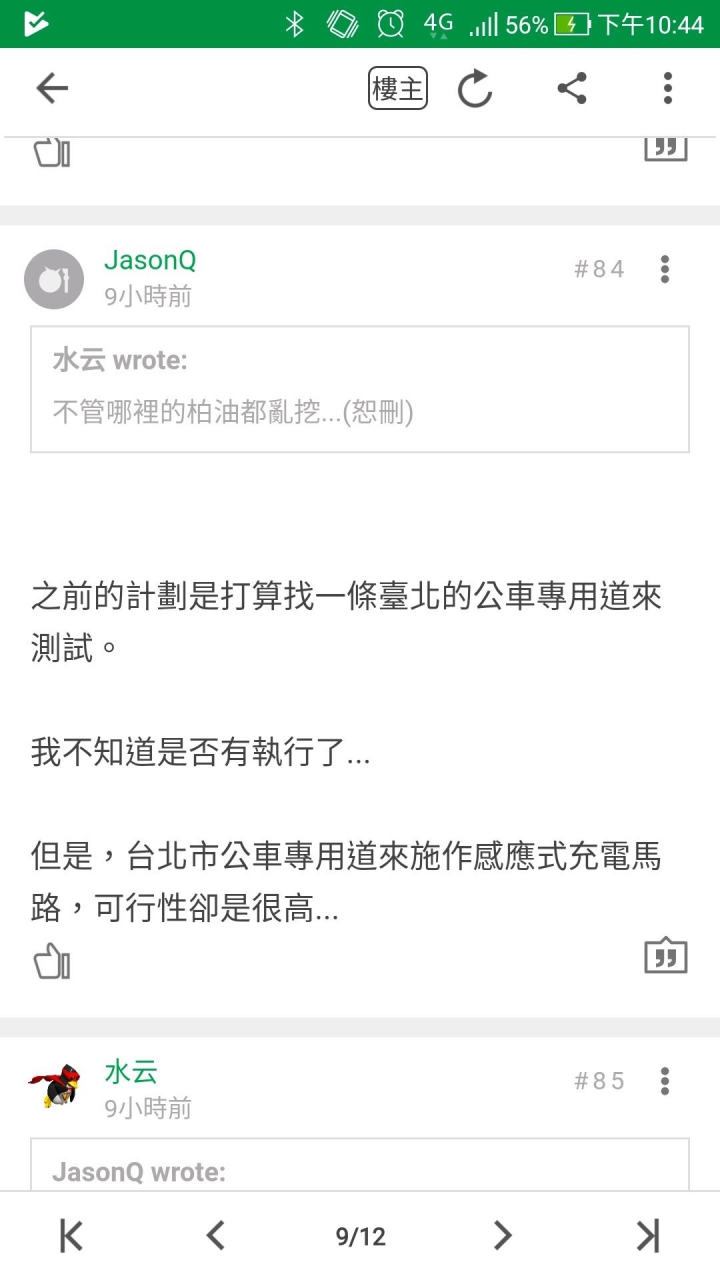
Task: Jump to the first page
Action: [71, 1237]
